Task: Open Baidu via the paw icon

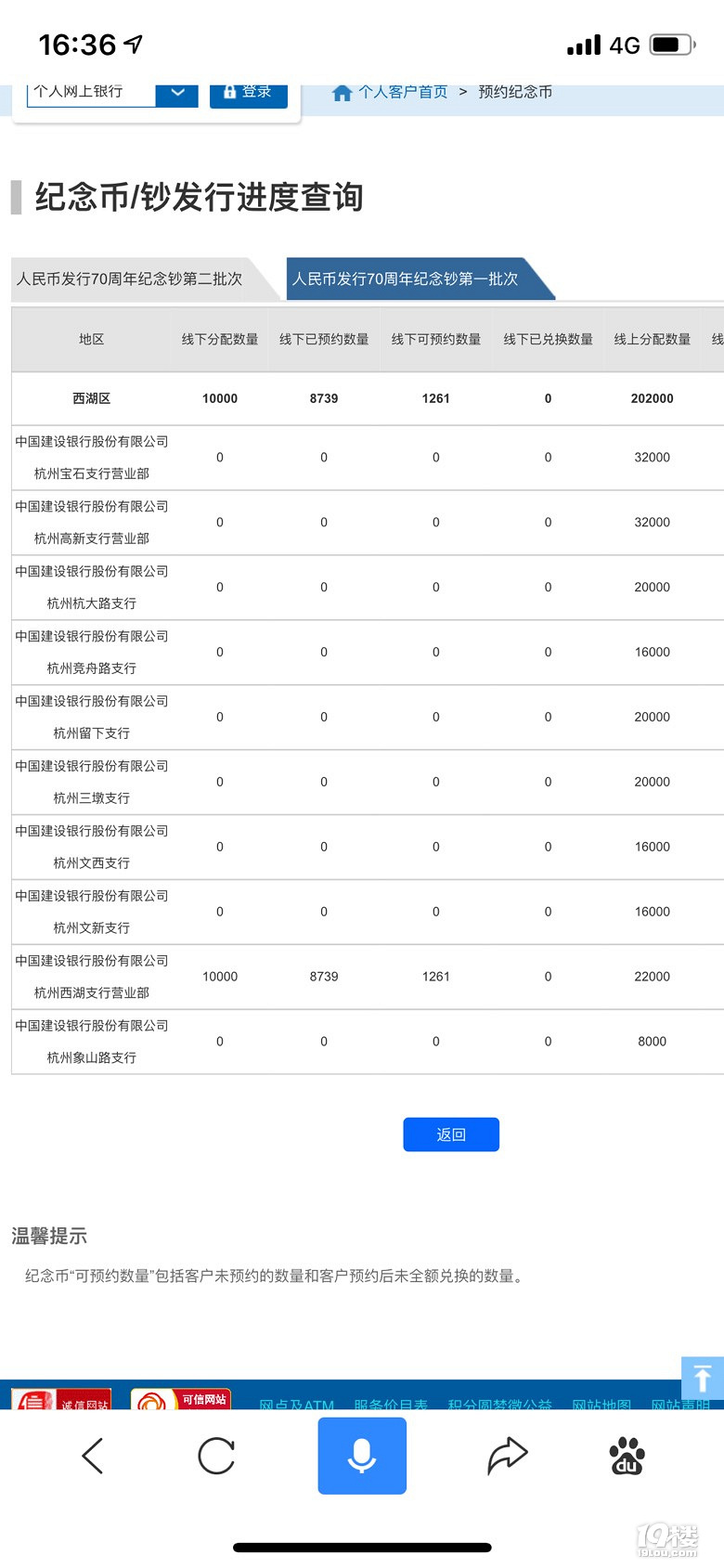Action: pos(627,1456)
